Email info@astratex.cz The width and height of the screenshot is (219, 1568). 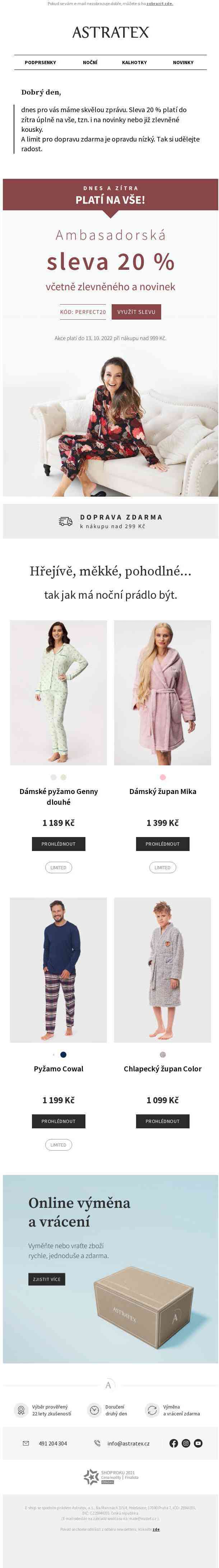[x=128, y=1443]
